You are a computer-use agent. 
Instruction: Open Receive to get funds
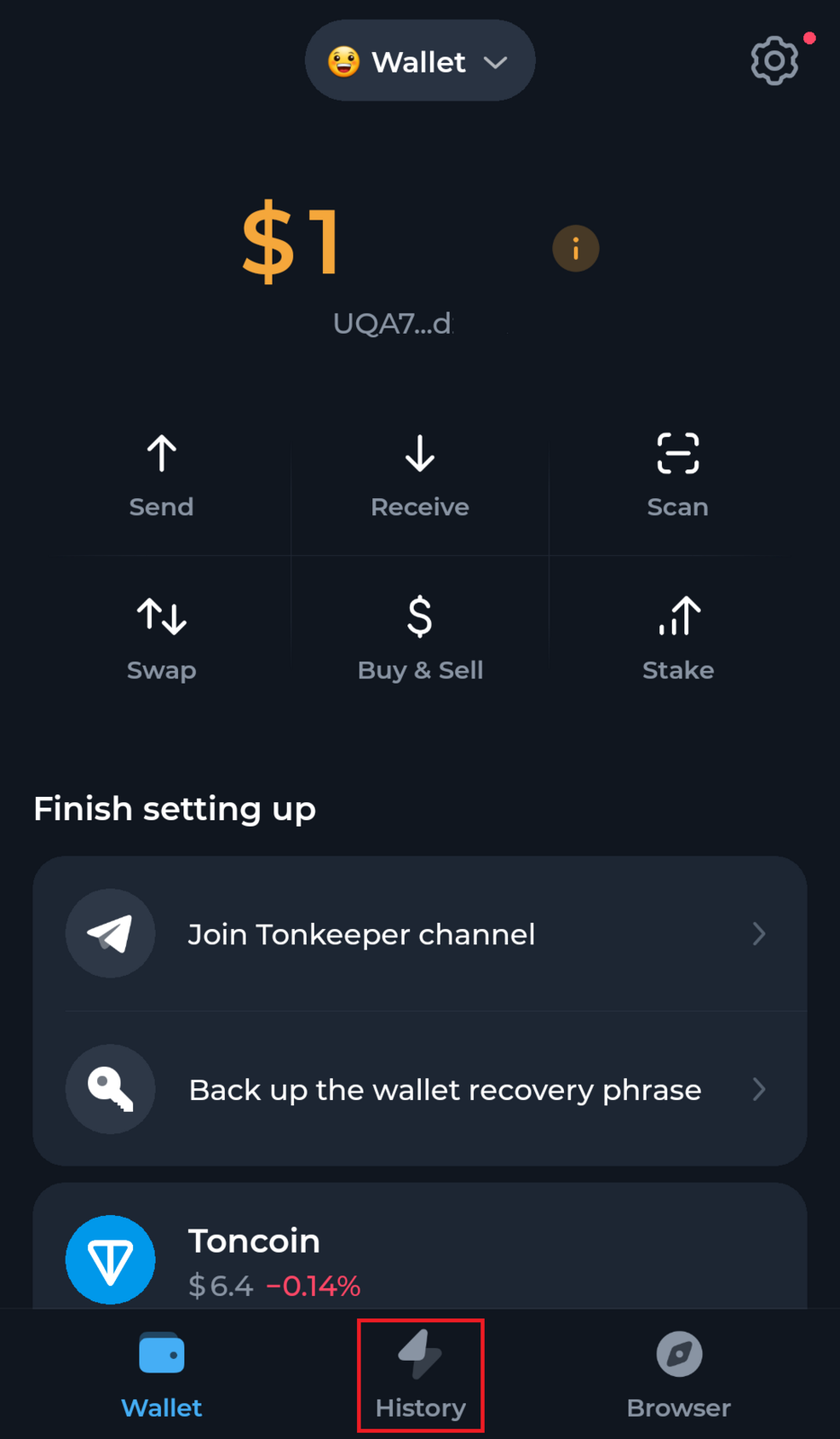[420, 475]
